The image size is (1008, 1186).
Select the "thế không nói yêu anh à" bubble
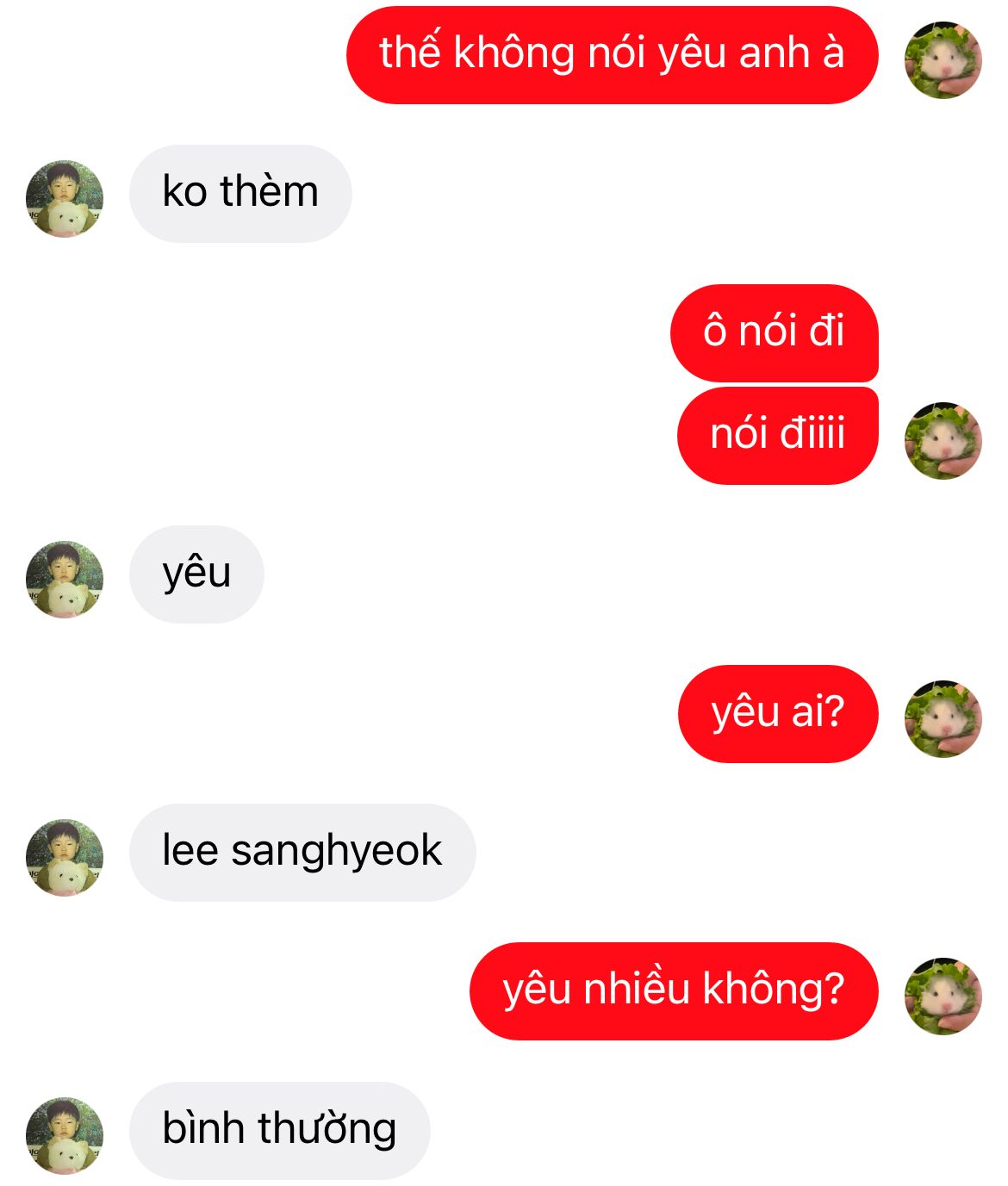coord(612,55)
